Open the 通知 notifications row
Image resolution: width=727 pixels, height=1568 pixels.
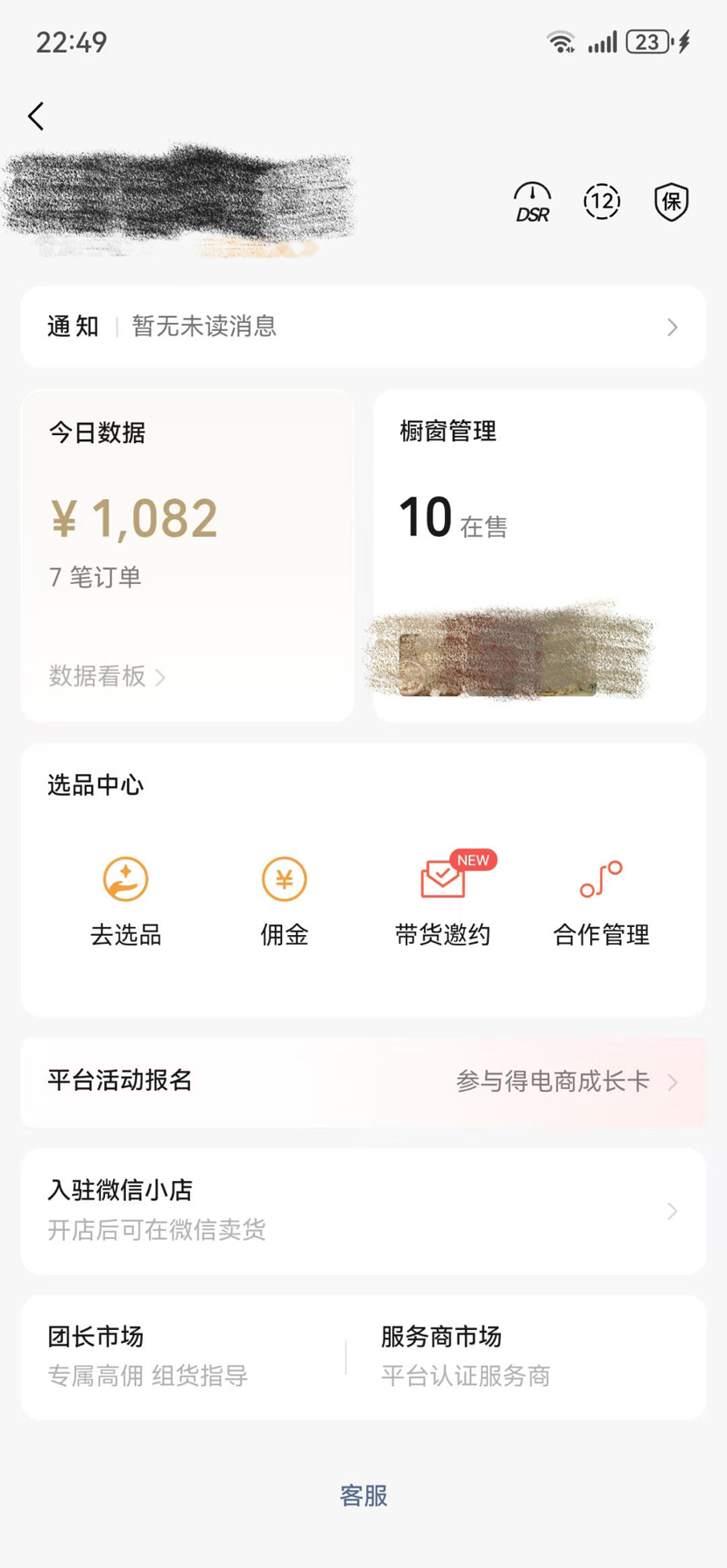363,327
